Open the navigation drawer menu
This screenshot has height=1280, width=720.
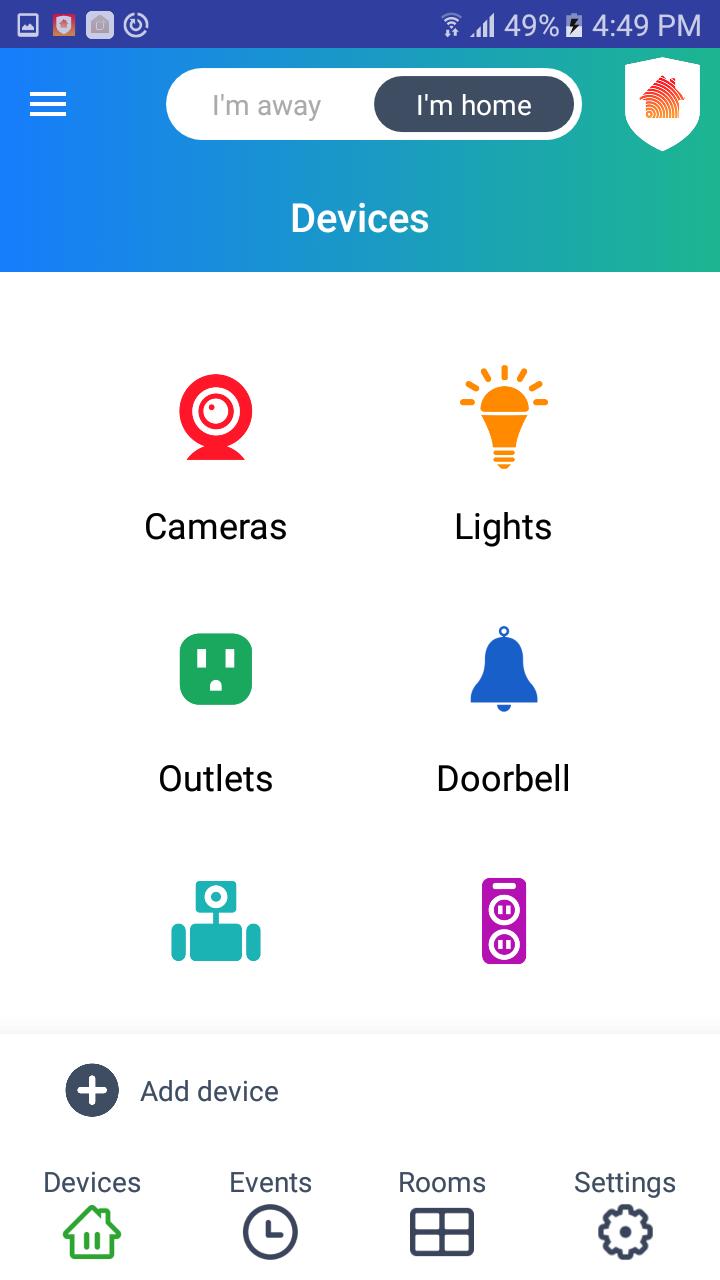(47, 104)
